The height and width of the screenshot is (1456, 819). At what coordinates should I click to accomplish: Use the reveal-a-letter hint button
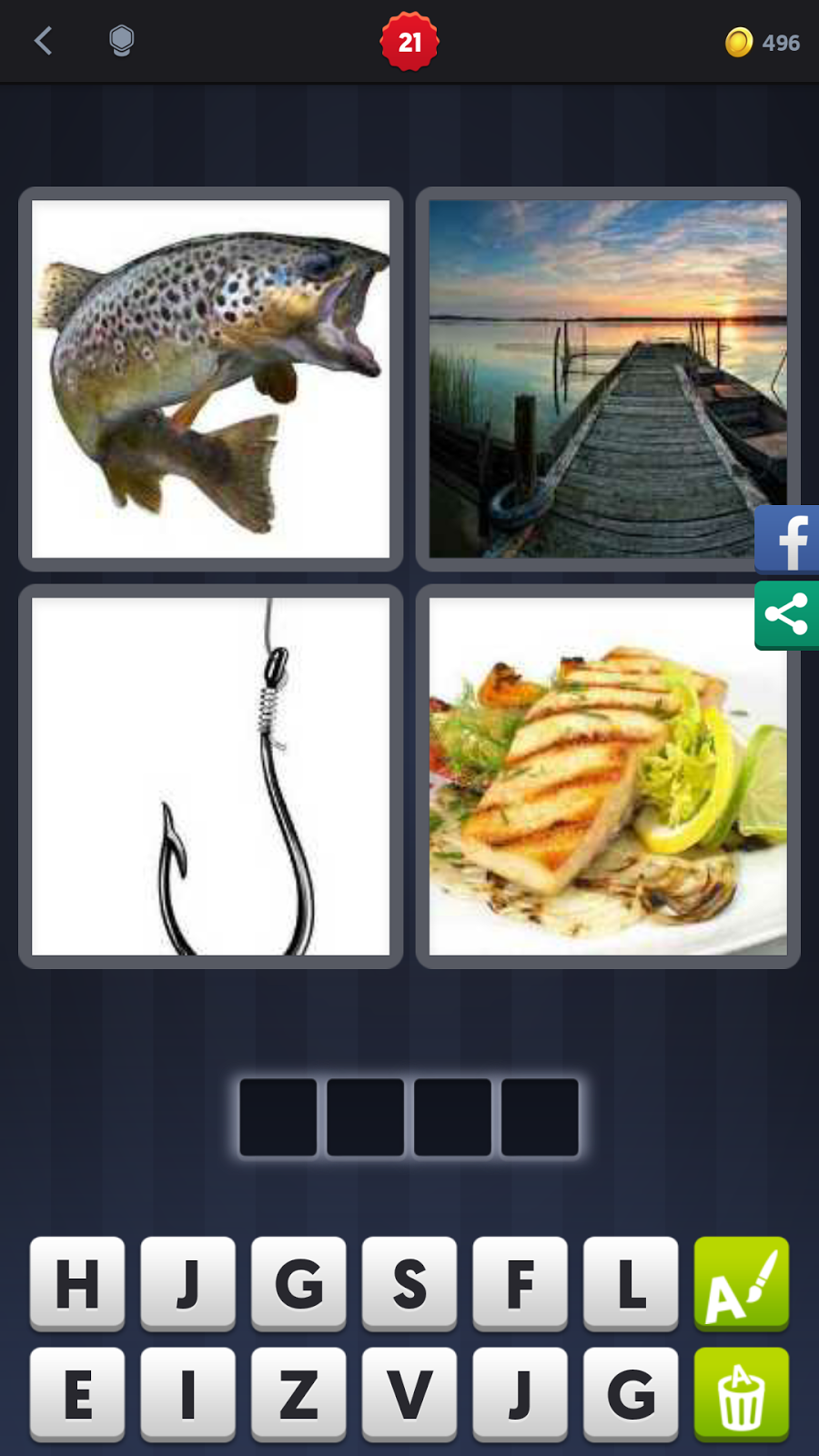[x=741, y=1283]
